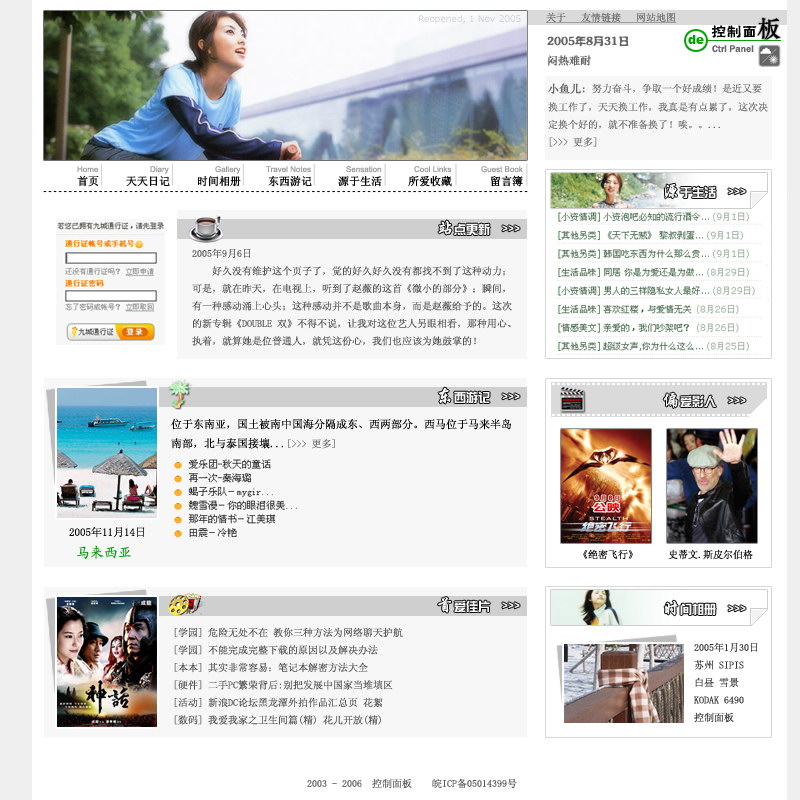800x800 pixels.
Task: Open song link 爱乐团-秋天的童话
Action: (229, 464)
